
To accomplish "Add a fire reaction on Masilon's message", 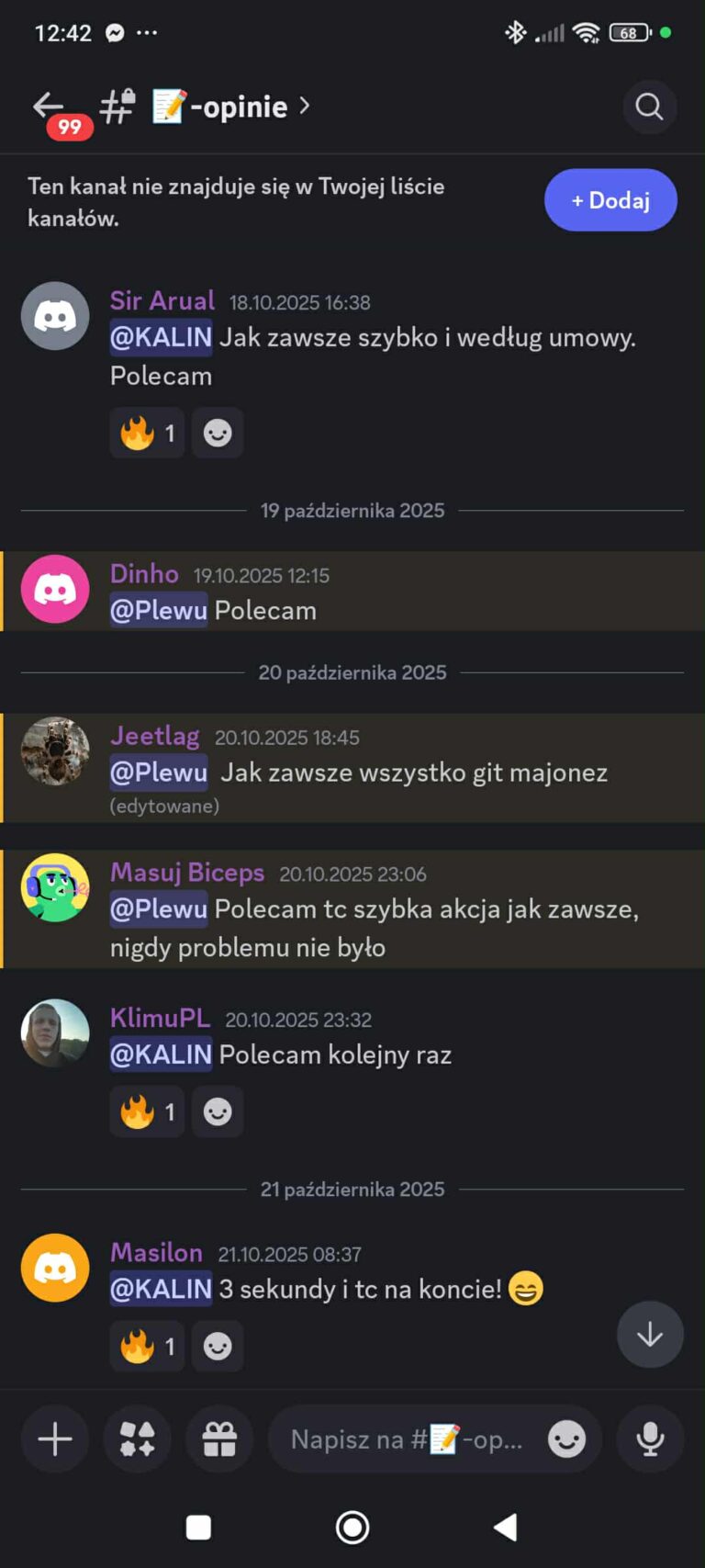I will pos(147,1347).
